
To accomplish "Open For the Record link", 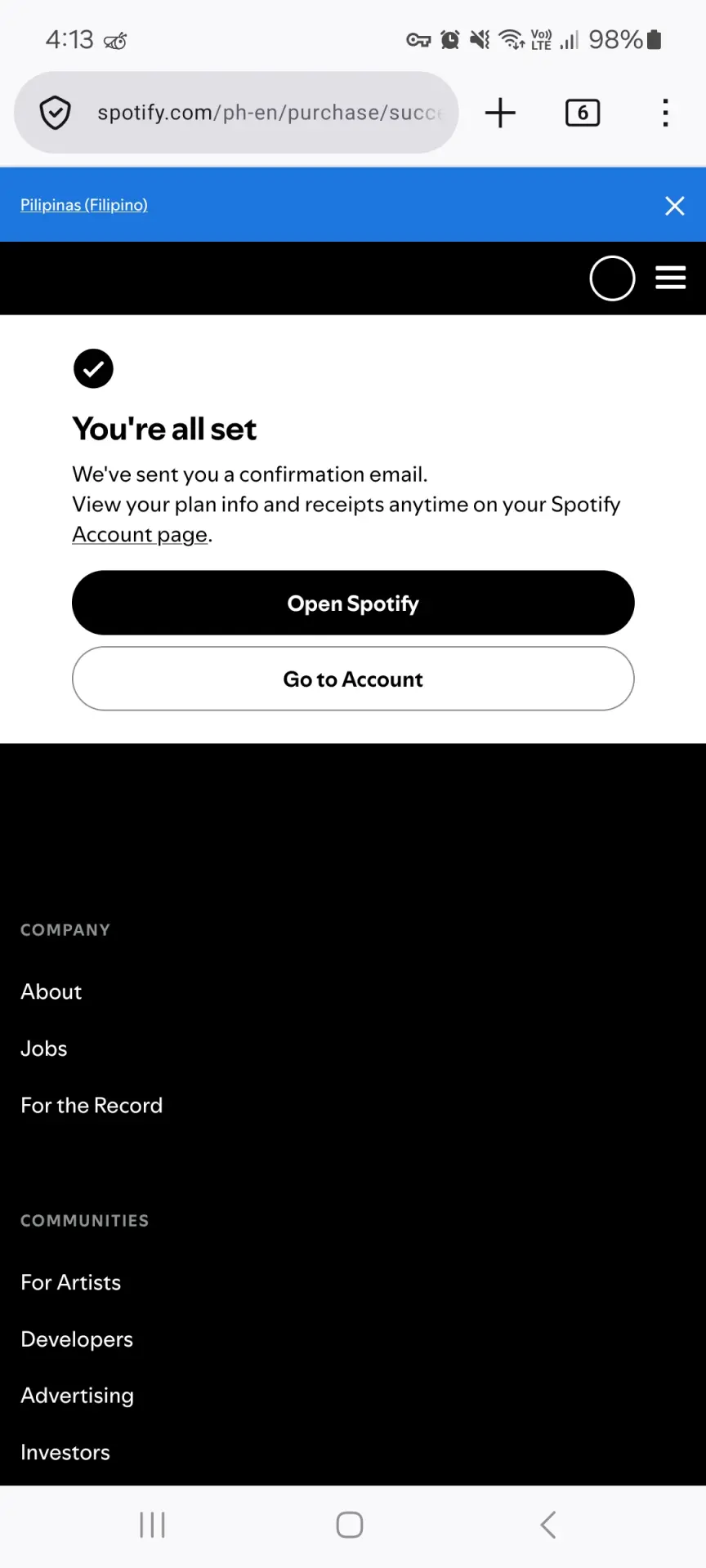I will 92,1105.
